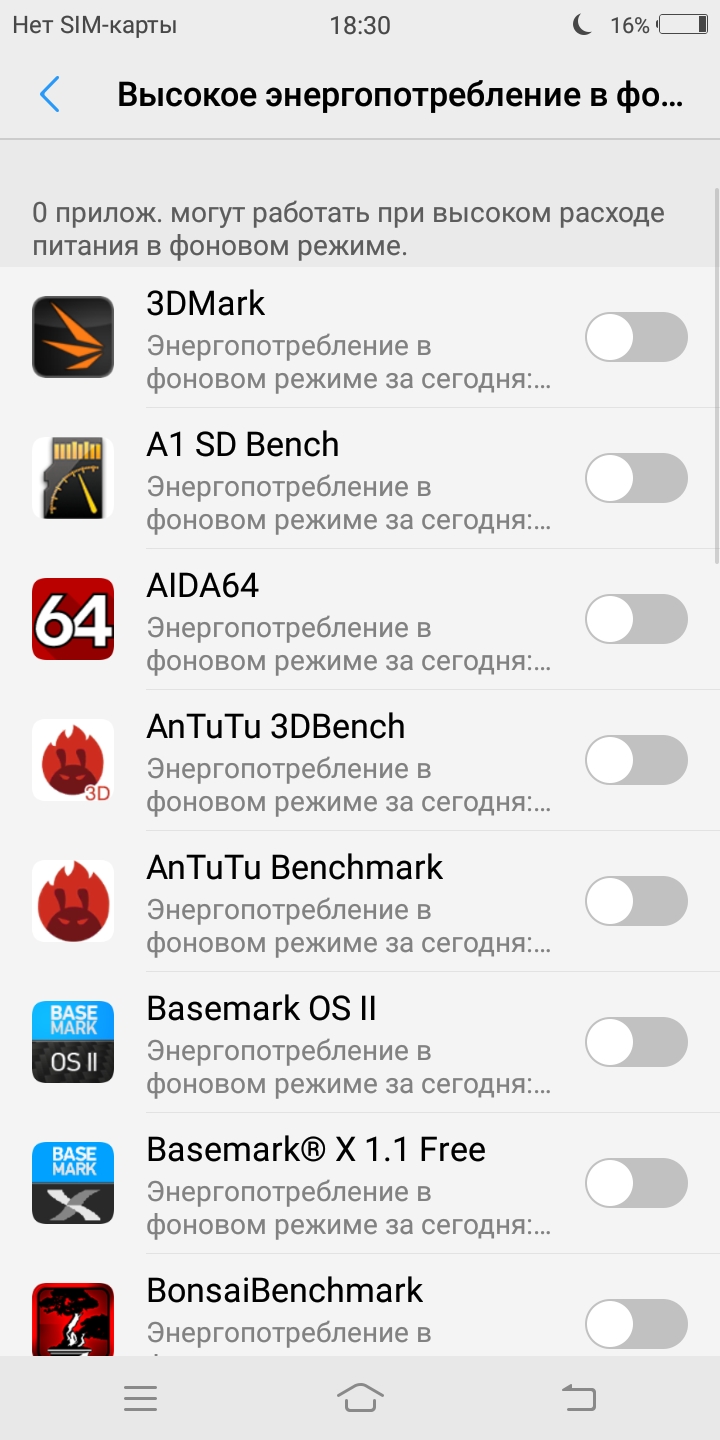Enable the Basemark X 1.1 Free switch

[x=636, y=1183]
